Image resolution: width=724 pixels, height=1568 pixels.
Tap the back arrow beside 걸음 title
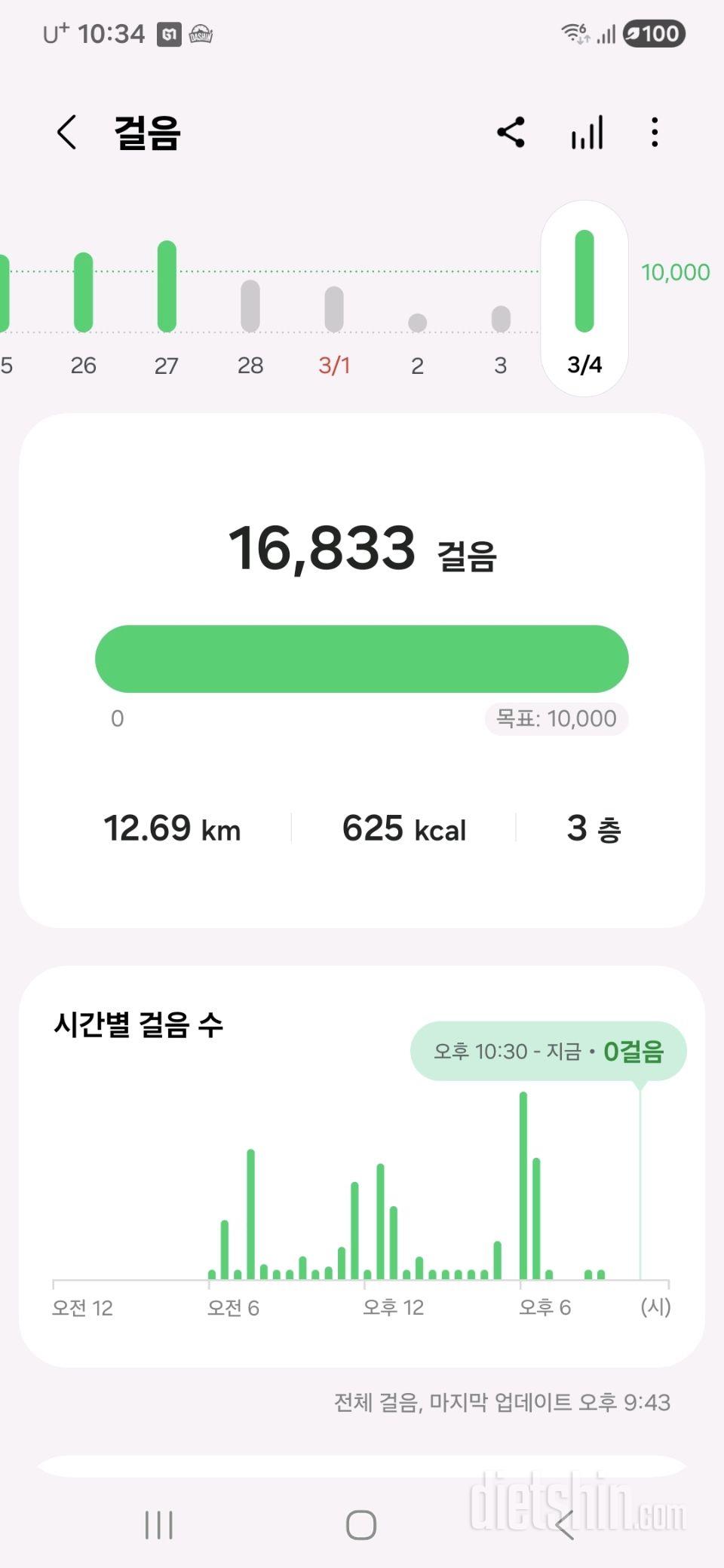[x=66, y=132]
